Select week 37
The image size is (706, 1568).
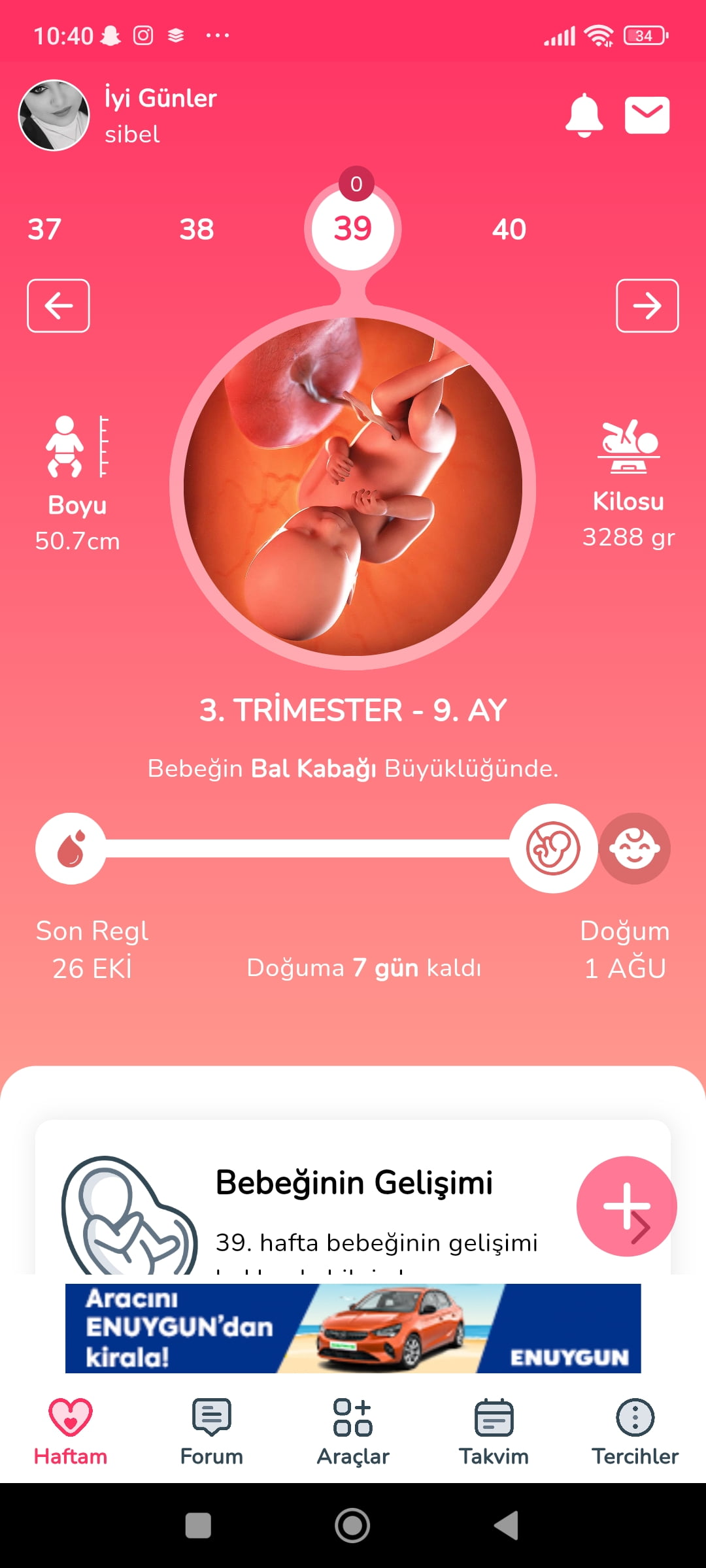pos(44,229)
